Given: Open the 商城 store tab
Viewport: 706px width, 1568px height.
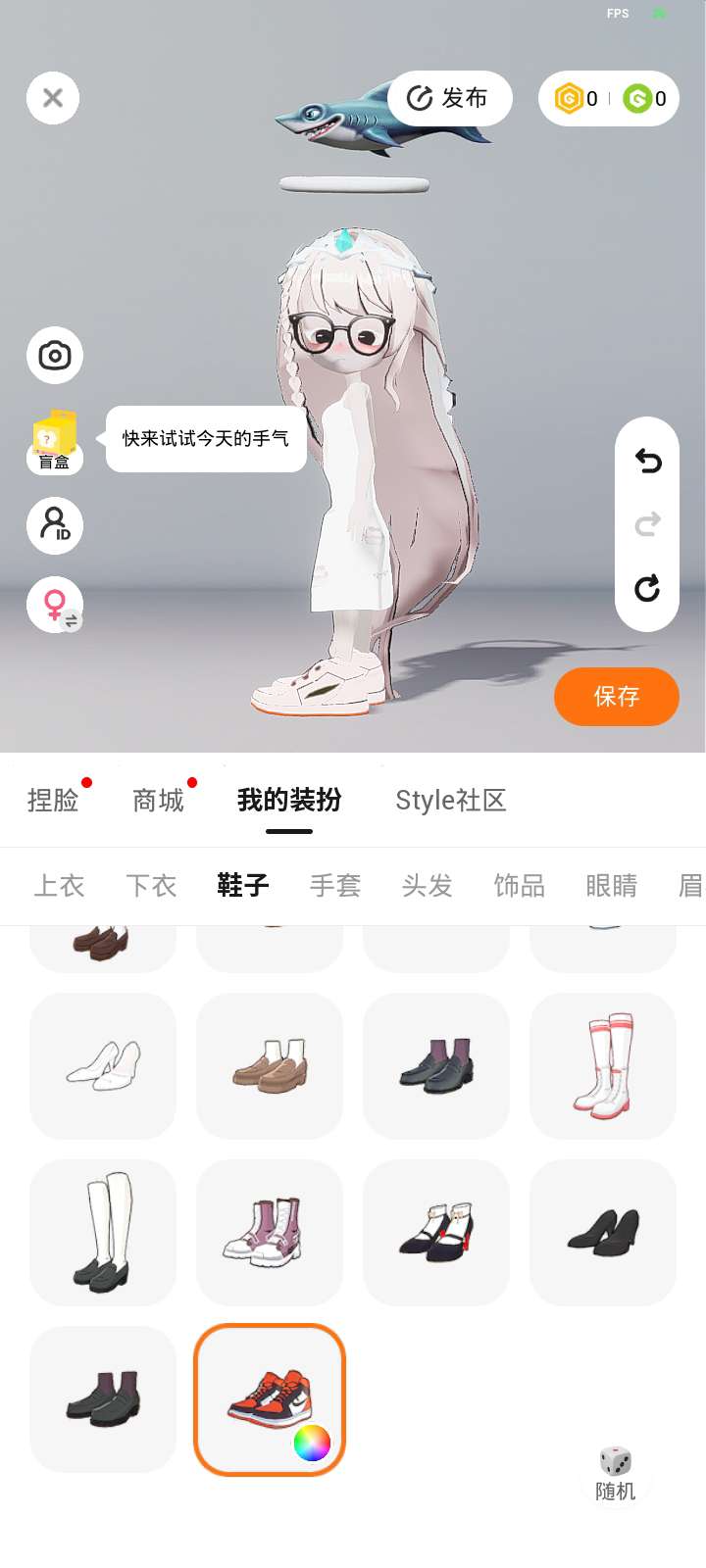Looking at the screenshot, I should point(158,801).
